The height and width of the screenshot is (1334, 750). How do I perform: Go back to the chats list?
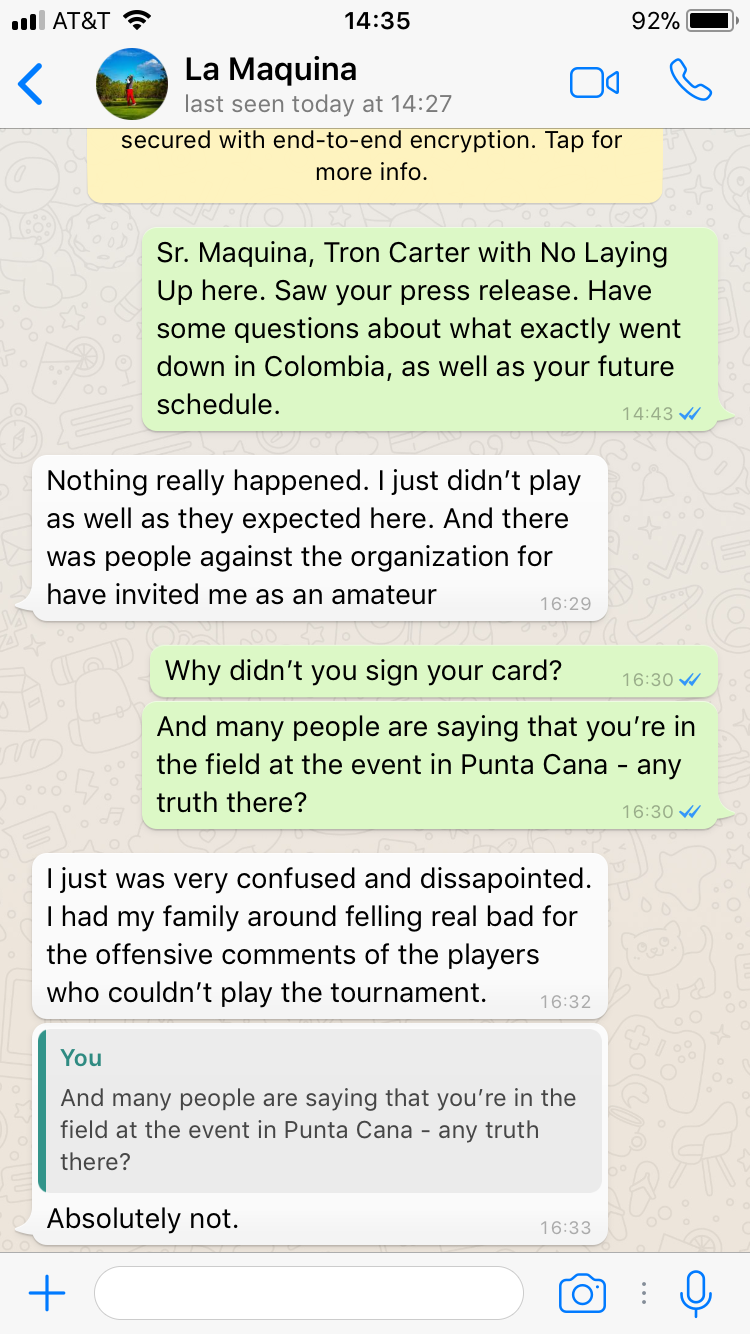coord(31,84)
